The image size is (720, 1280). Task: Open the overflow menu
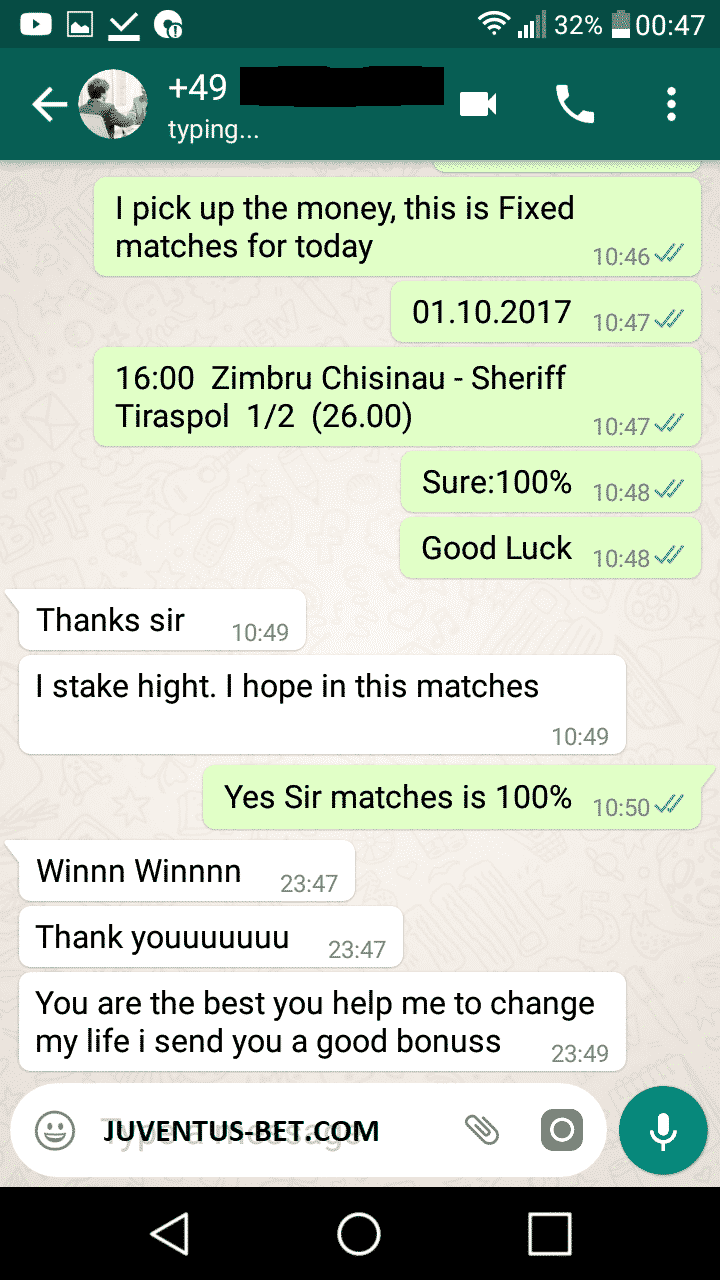tap(671, 104)
